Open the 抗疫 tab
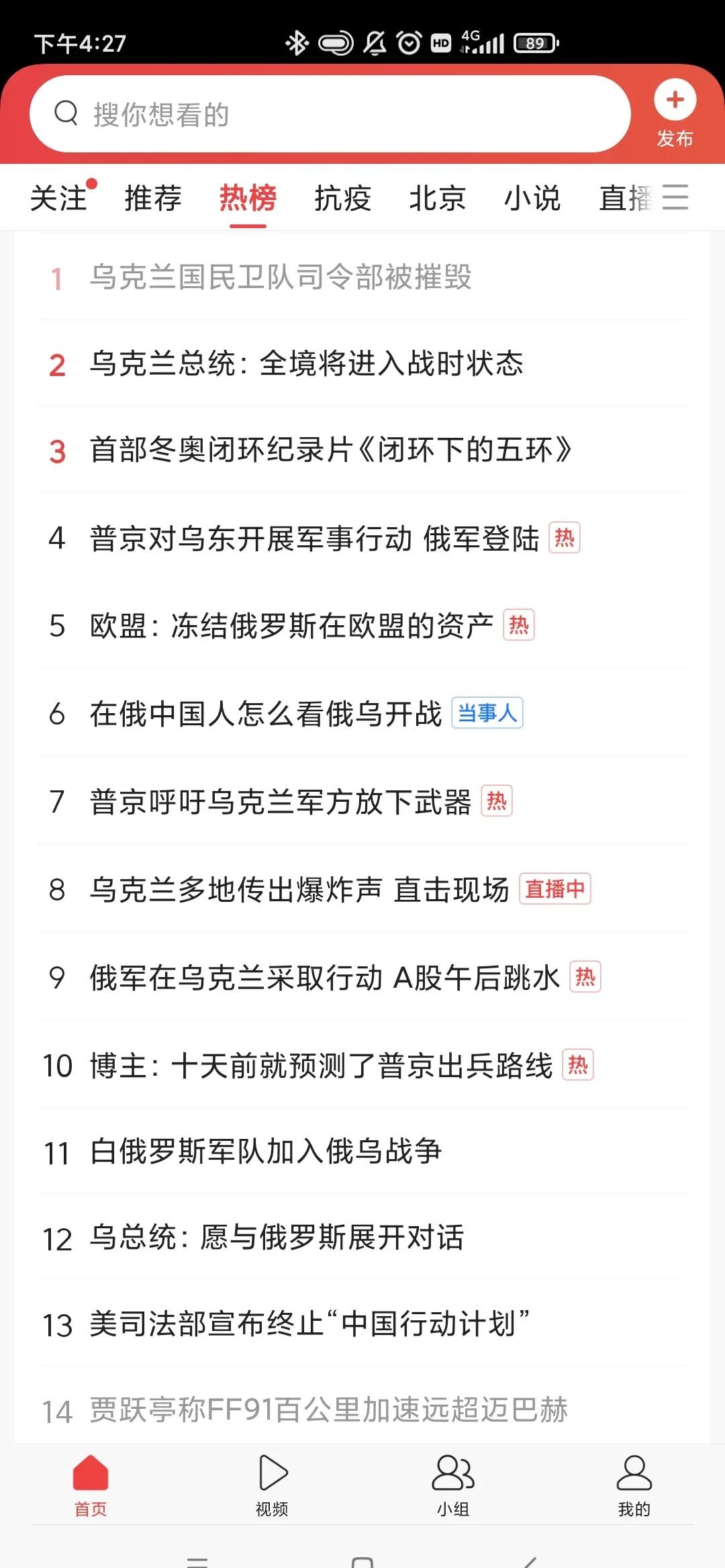The image size is (725, 1568). pos(342,198)
